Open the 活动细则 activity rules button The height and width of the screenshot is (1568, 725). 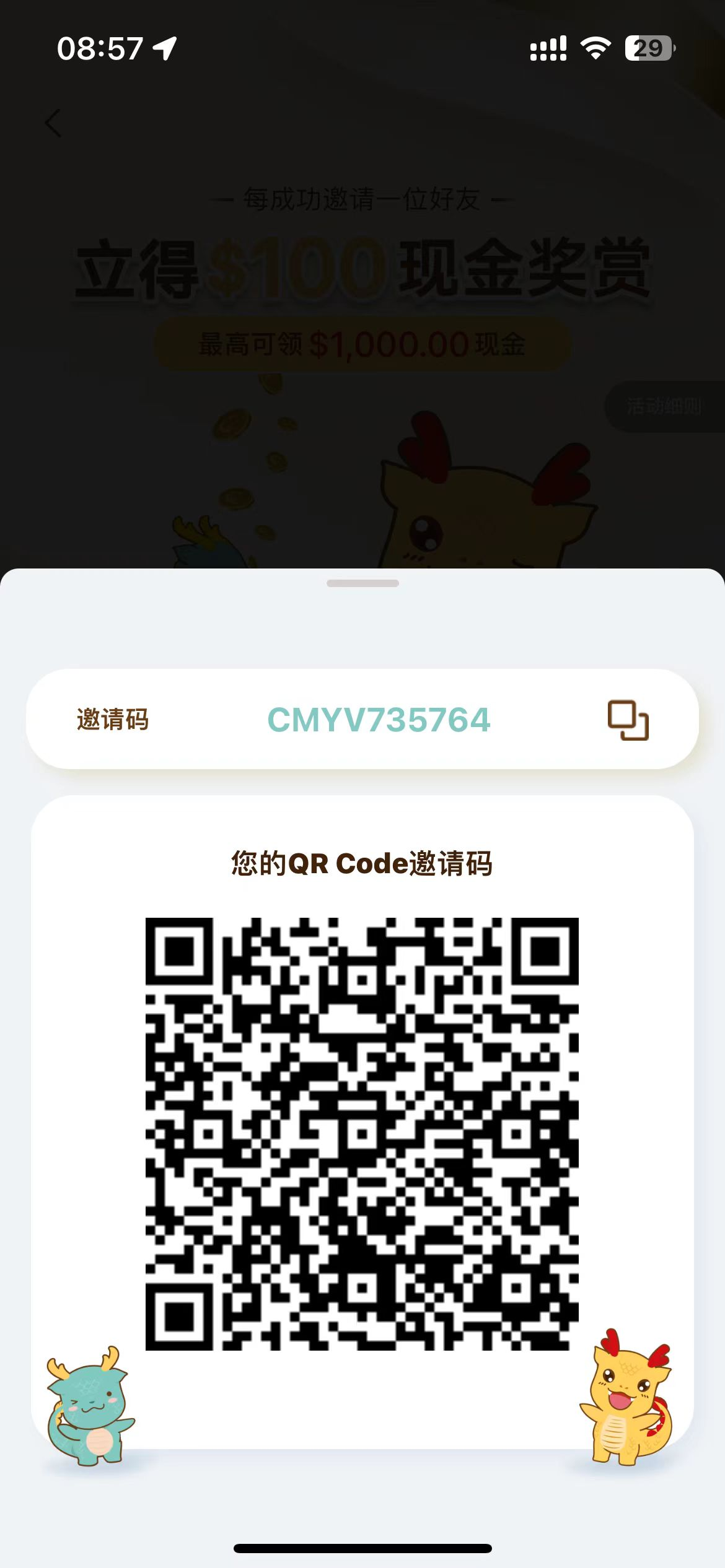click(664, 406)
